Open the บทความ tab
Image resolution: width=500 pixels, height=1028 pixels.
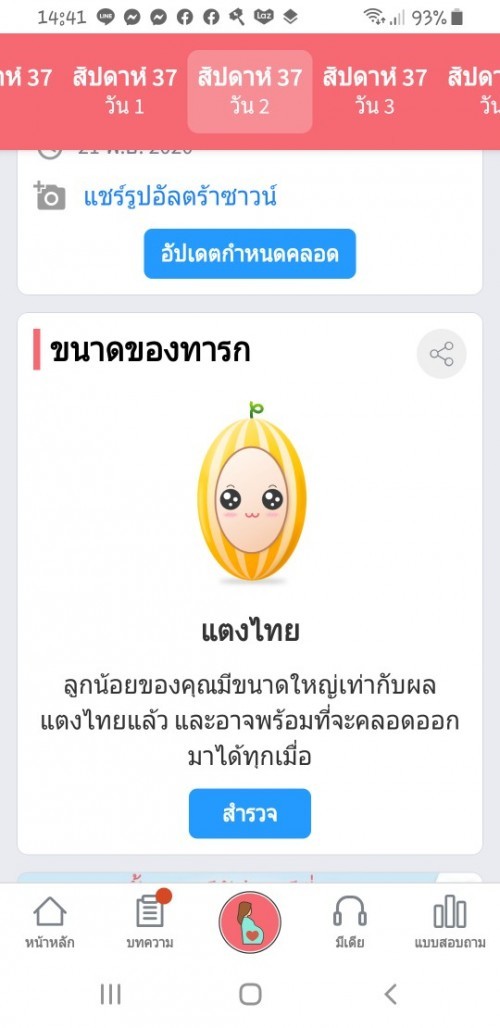[150, 922]
